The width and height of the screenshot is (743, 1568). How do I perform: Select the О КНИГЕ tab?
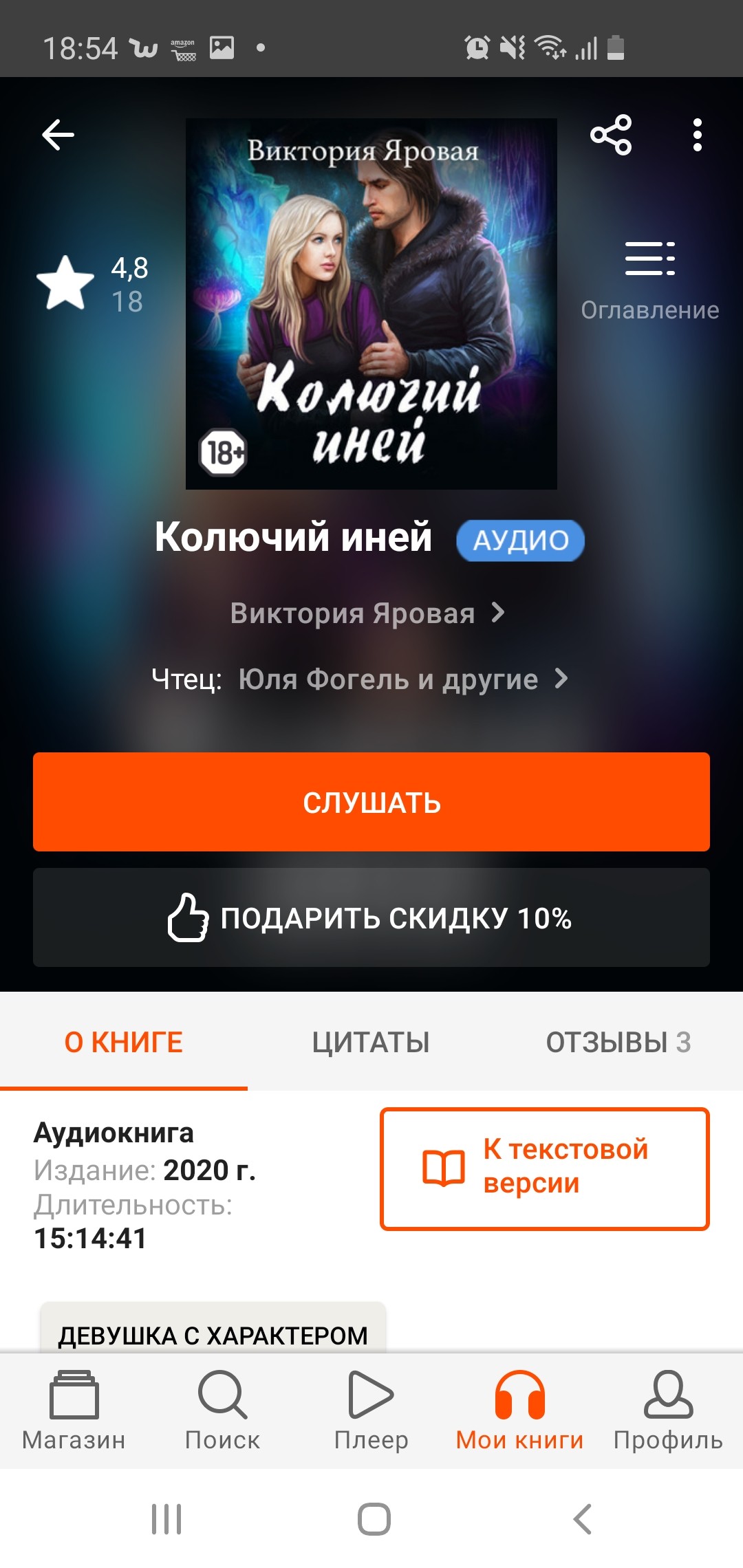coord(124,1043)
